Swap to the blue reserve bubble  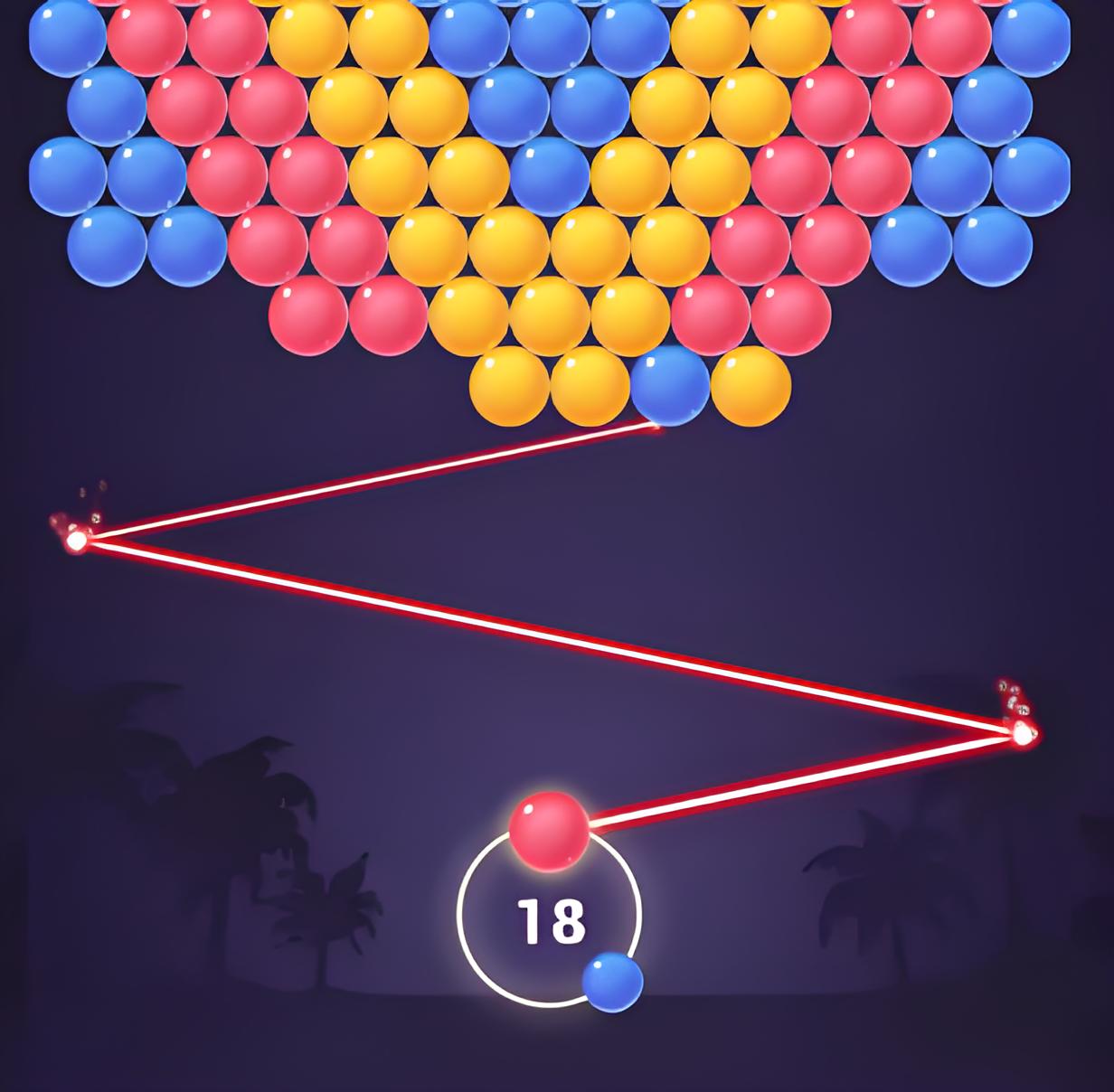coord(612,982)
